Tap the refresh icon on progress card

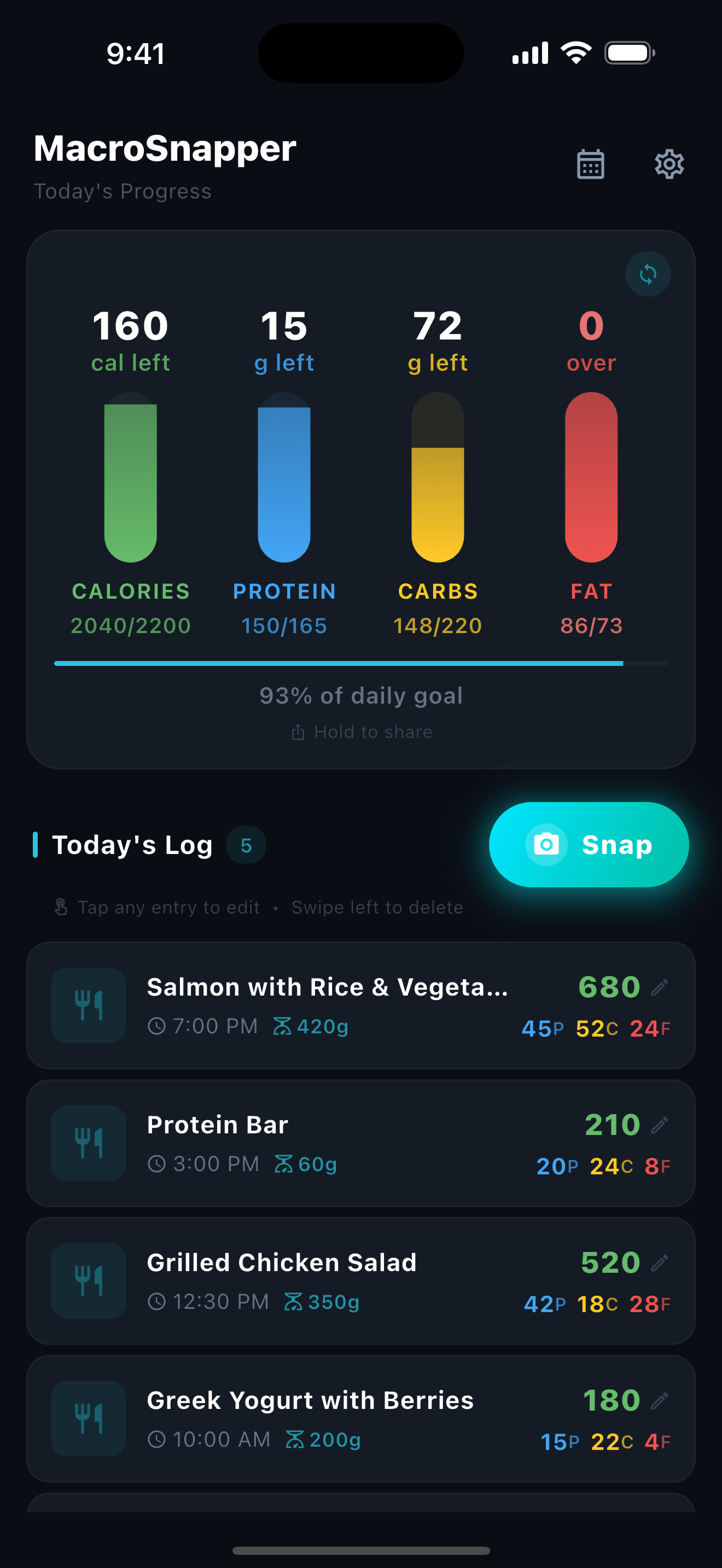648,274
